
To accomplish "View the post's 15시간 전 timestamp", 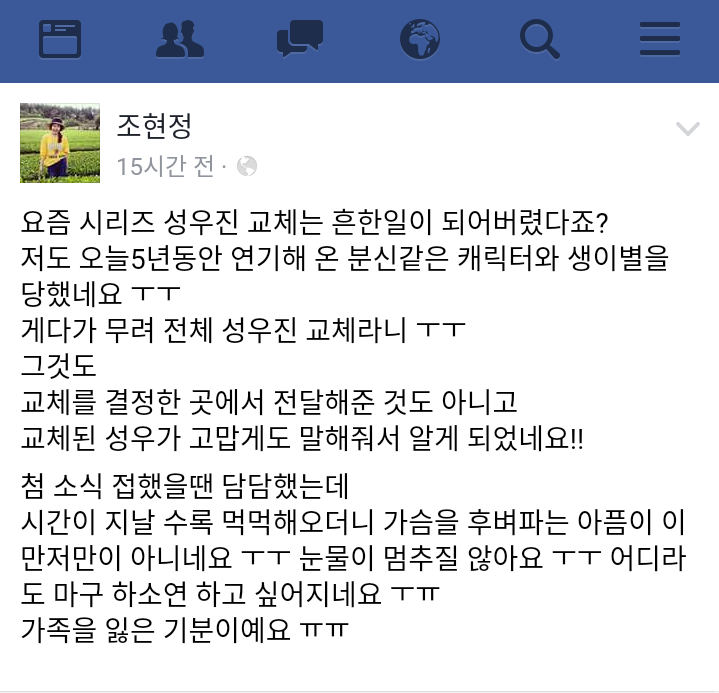I will tap(166, 166).
